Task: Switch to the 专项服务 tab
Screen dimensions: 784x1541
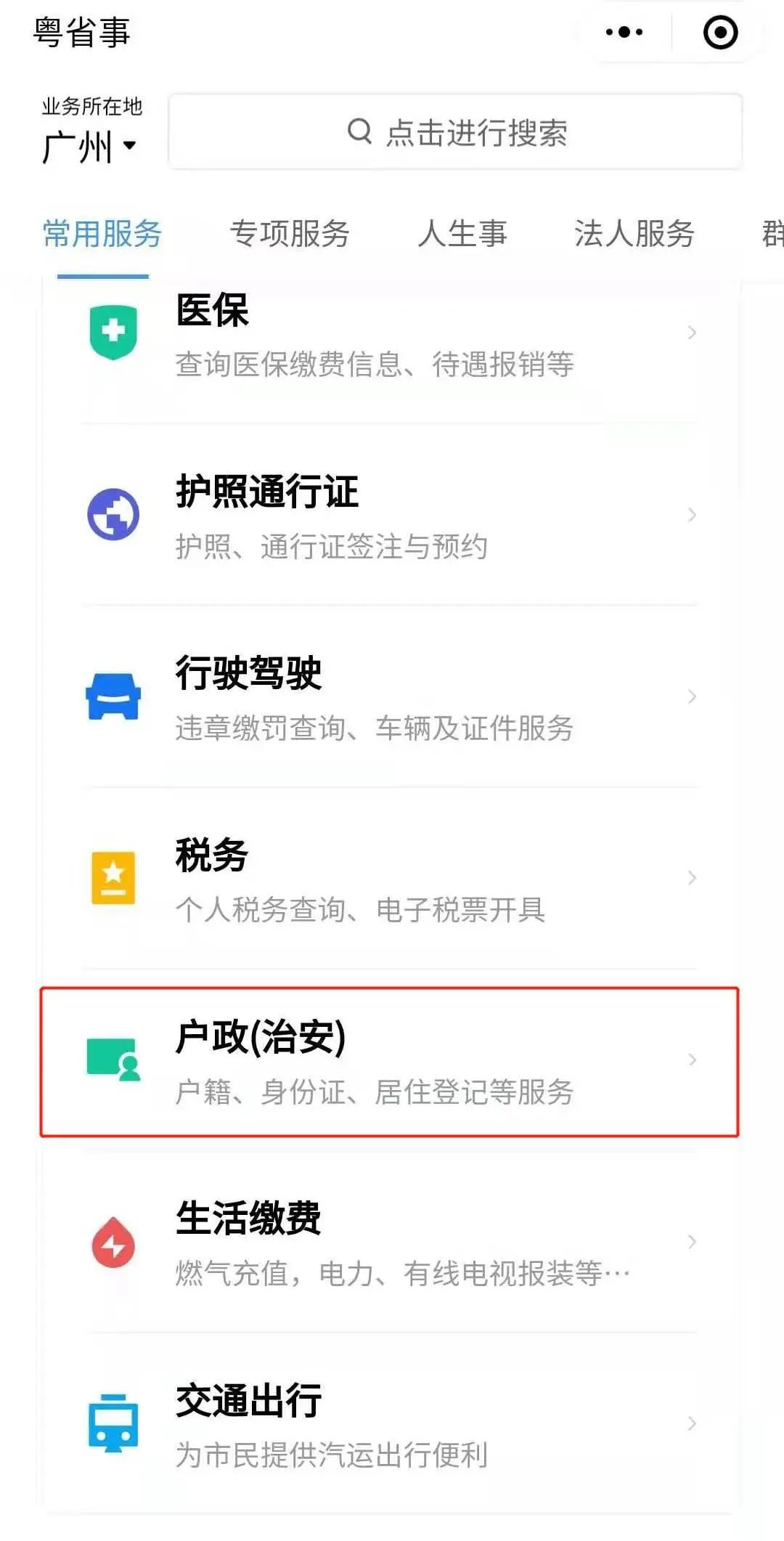Action: [290, 235]
